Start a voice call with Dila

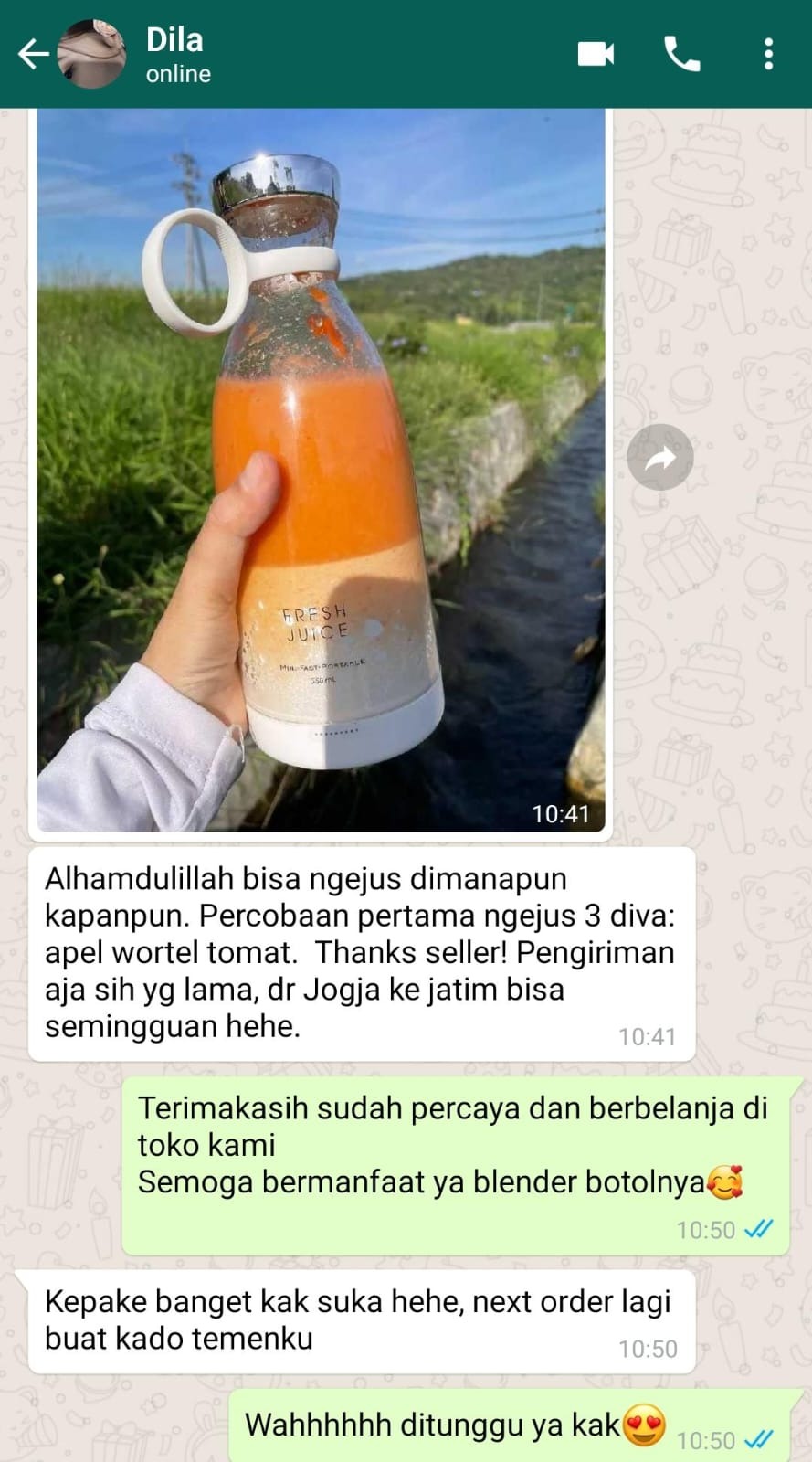[x=681, y=55]
